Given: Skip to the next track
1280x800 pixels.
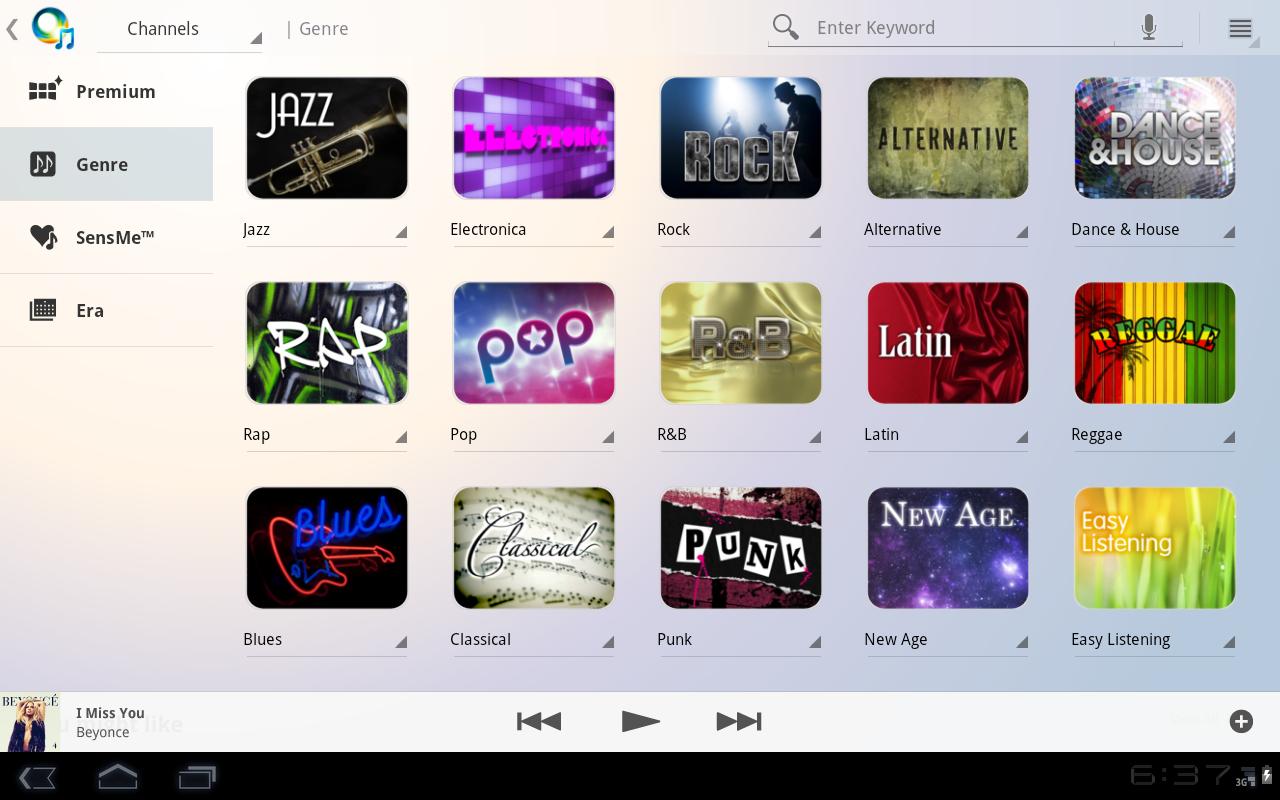Looking at the screenshot, I should pyautogui.click(x=739, y=721).
